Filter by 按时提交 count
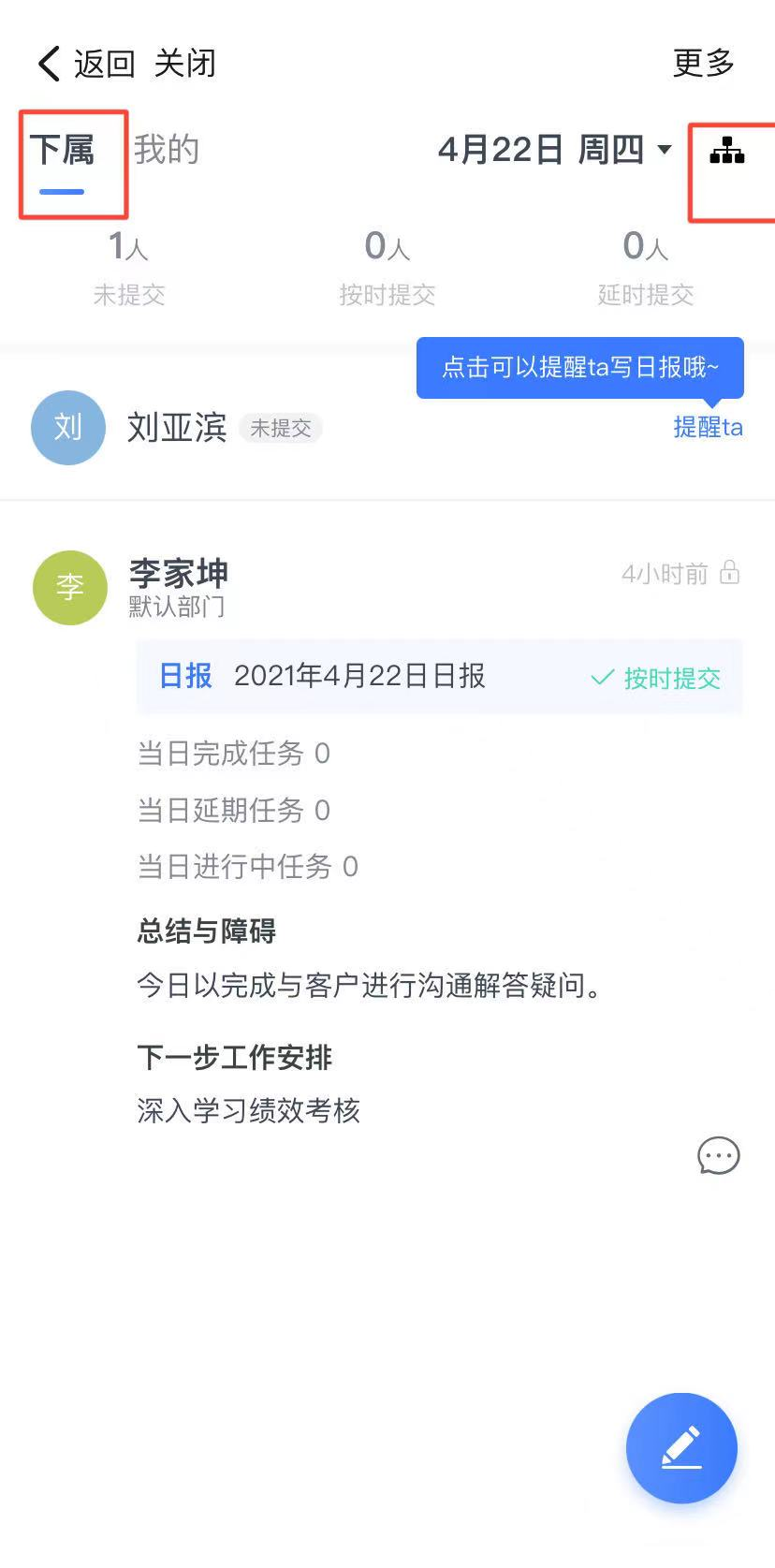 (x=387, y=267)
